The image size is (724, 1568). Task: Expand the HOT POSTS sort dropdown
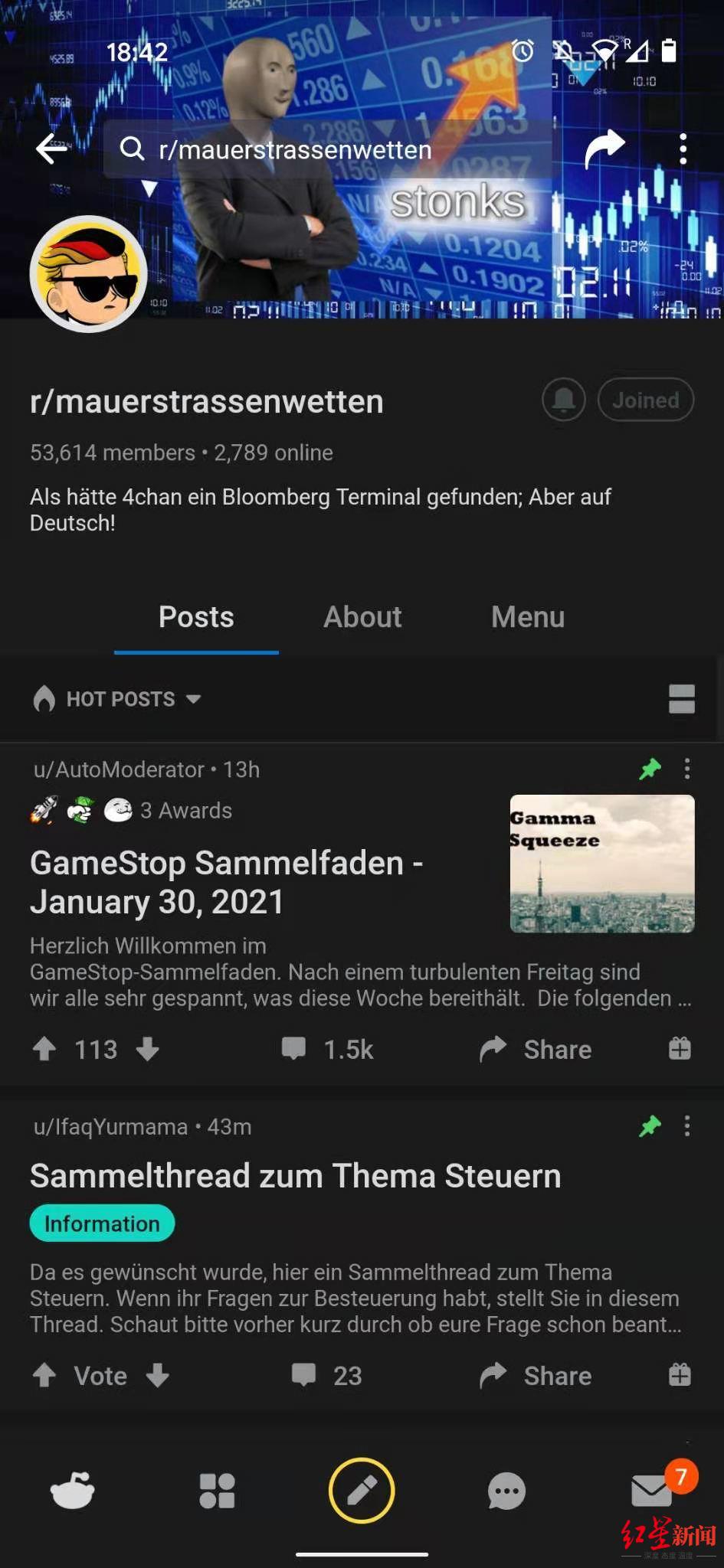pyautogui.click(x=119, y=699)
